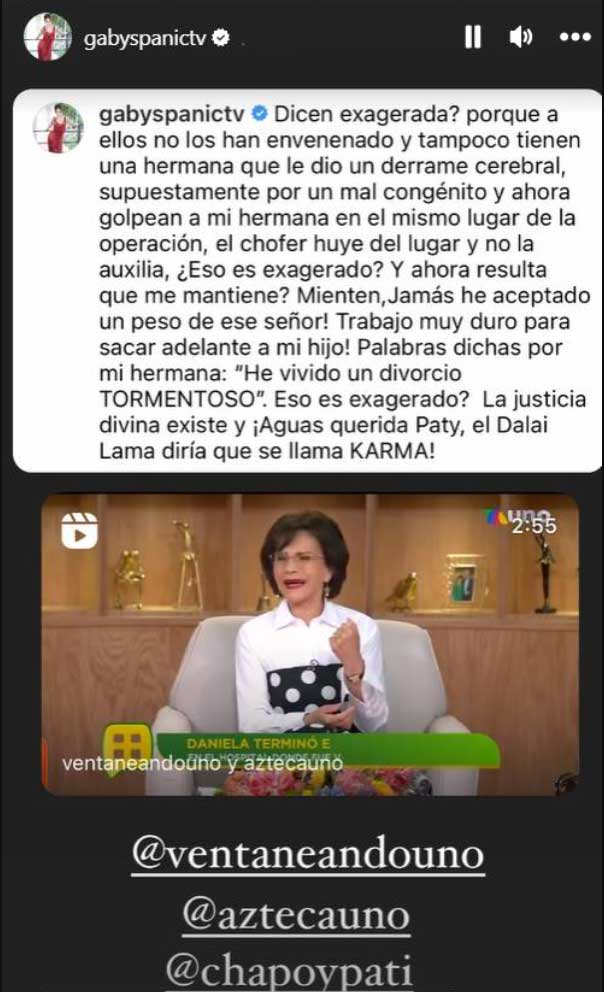This screenshot has width=604, height=992.
Task: Mute the story sound
Action: 520,37
